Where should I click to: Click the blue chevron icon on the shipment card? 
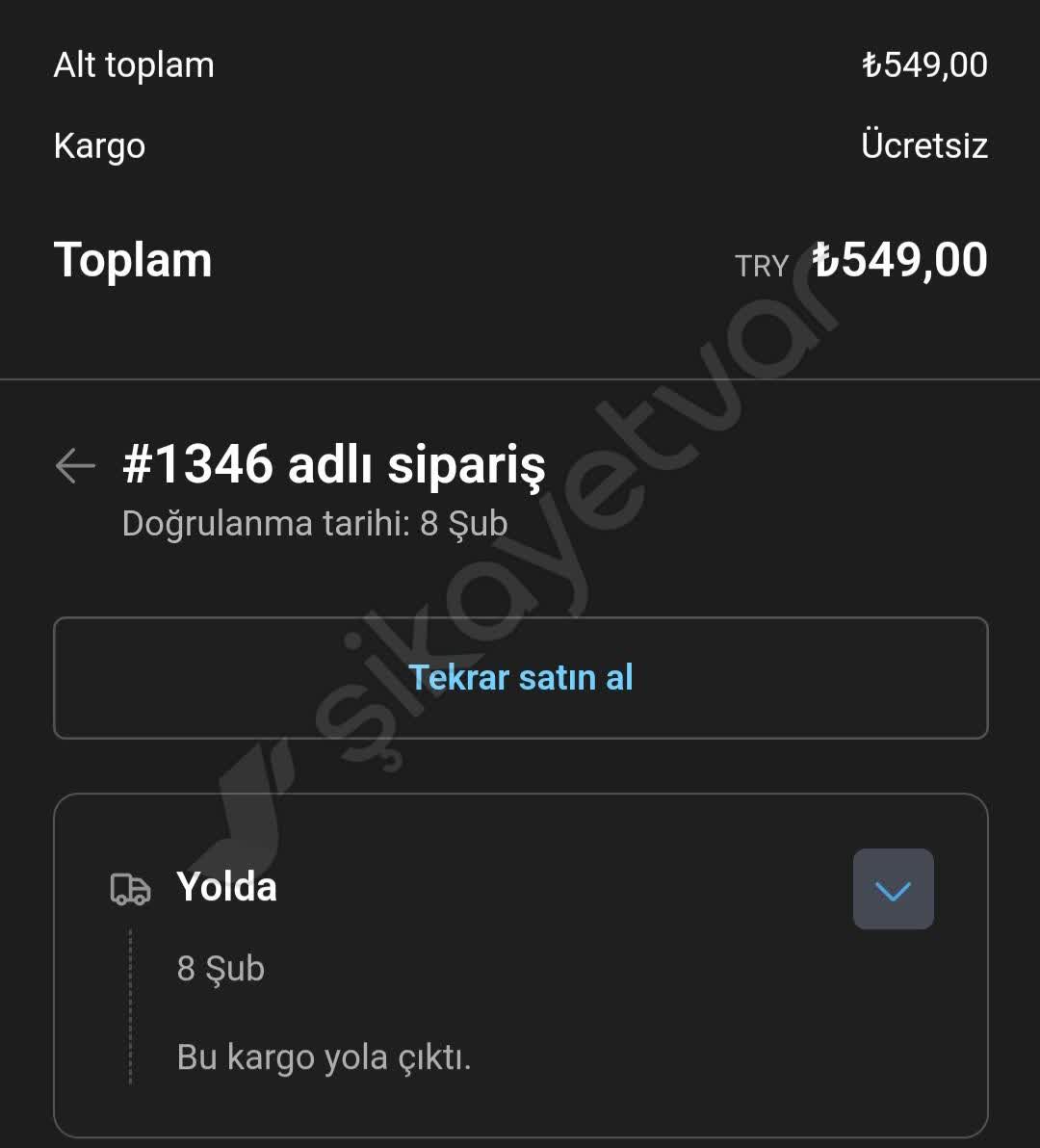click(893, 888)
